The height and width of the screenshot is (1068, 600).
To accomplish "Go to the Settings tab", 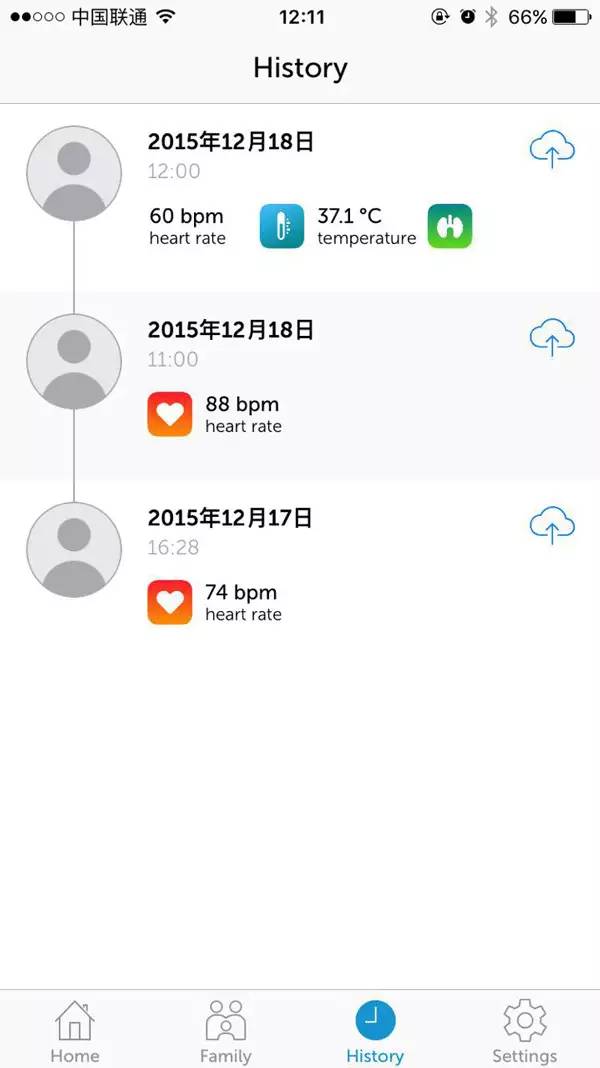I will click(x=524, y=1032).
